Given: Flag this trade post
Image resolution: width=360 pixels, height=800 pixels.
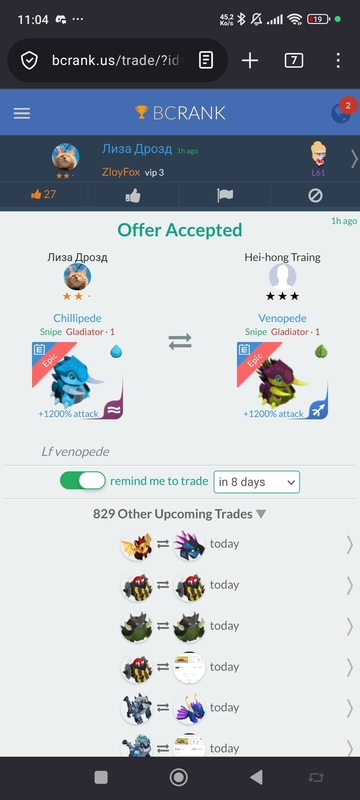Looking at the screenshot, I should tap(224, 194).
